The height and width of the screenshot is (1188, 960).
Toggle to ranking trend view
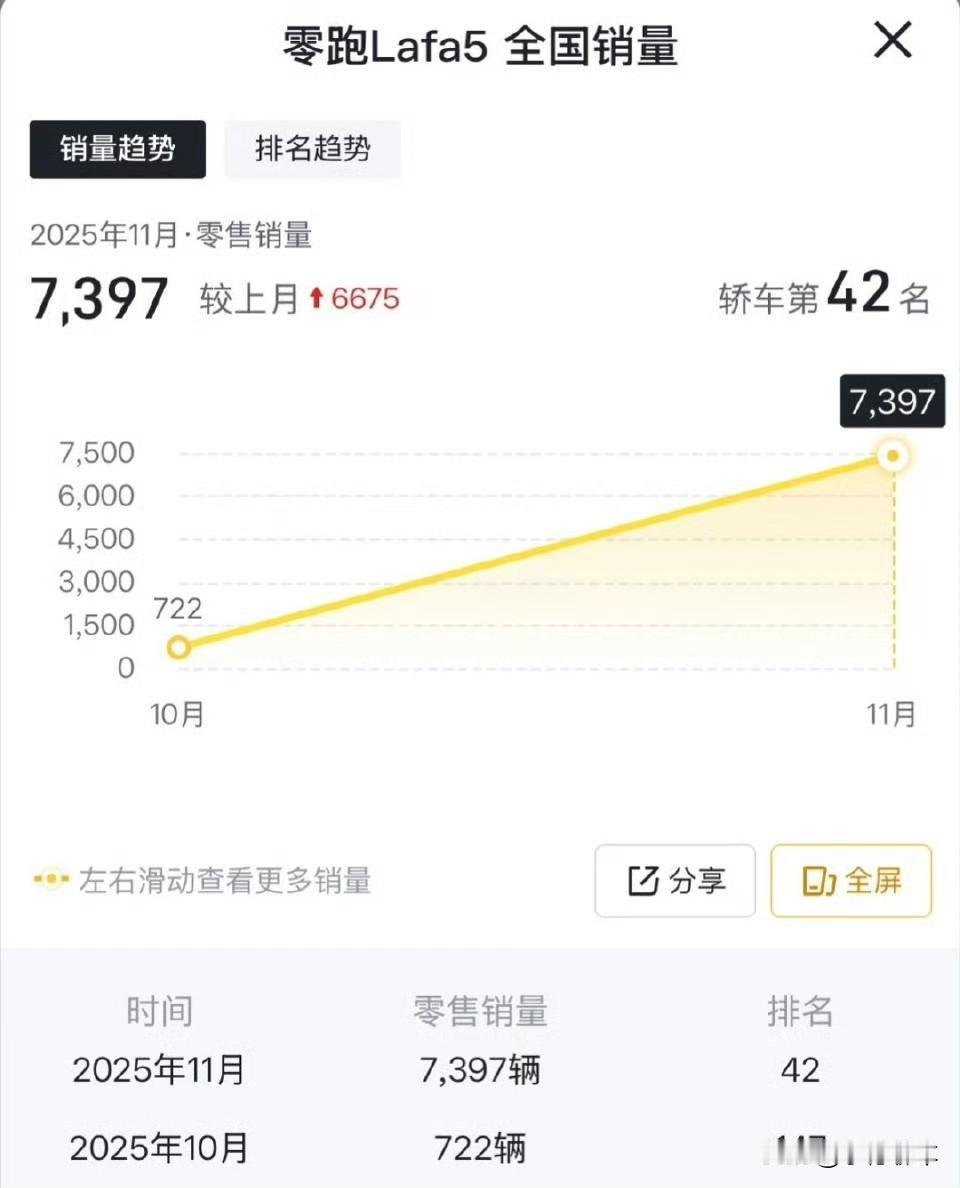312,149
